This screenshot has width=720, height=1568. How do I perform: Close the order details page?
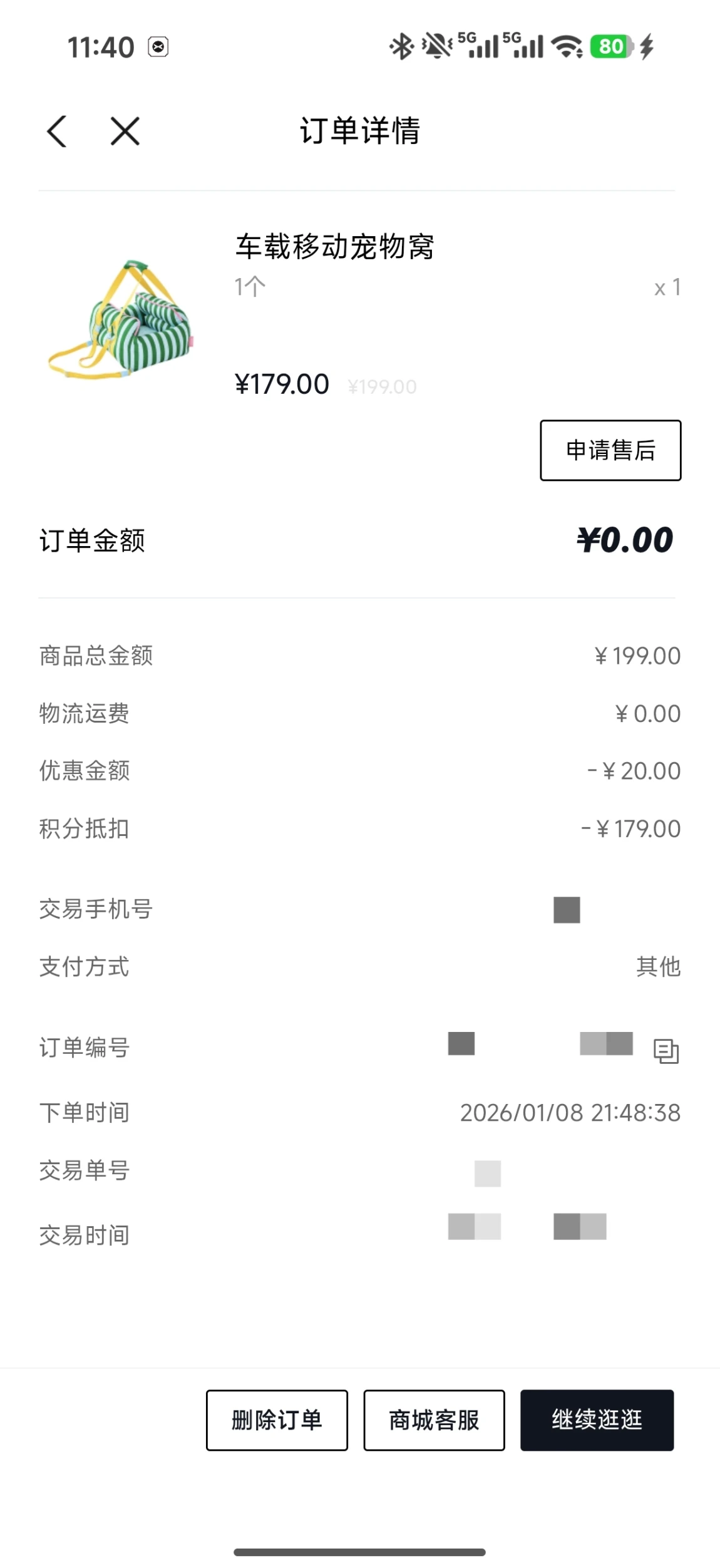tap(125, 132)
